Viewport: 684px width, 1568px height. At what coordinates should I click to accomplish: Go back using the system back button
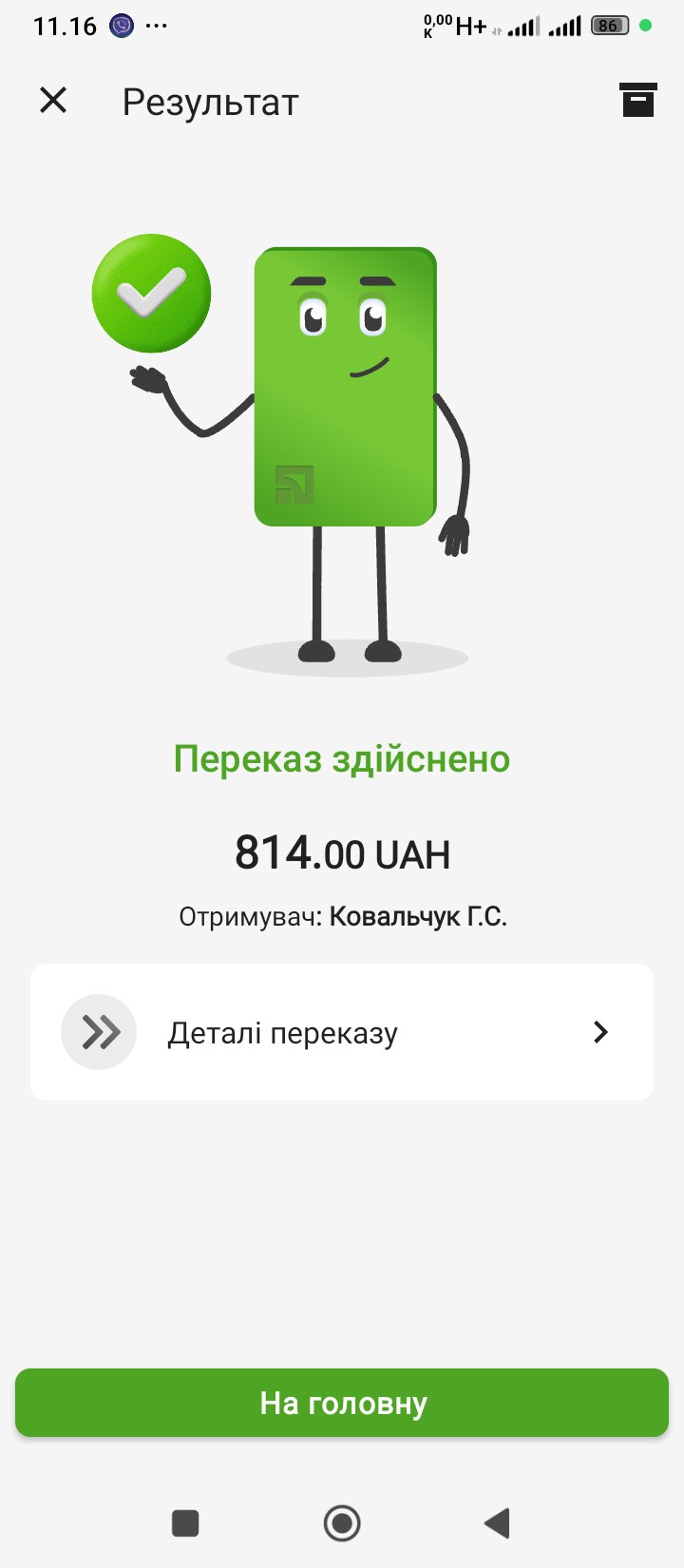pyautogui.click(x=497, y=1522)
